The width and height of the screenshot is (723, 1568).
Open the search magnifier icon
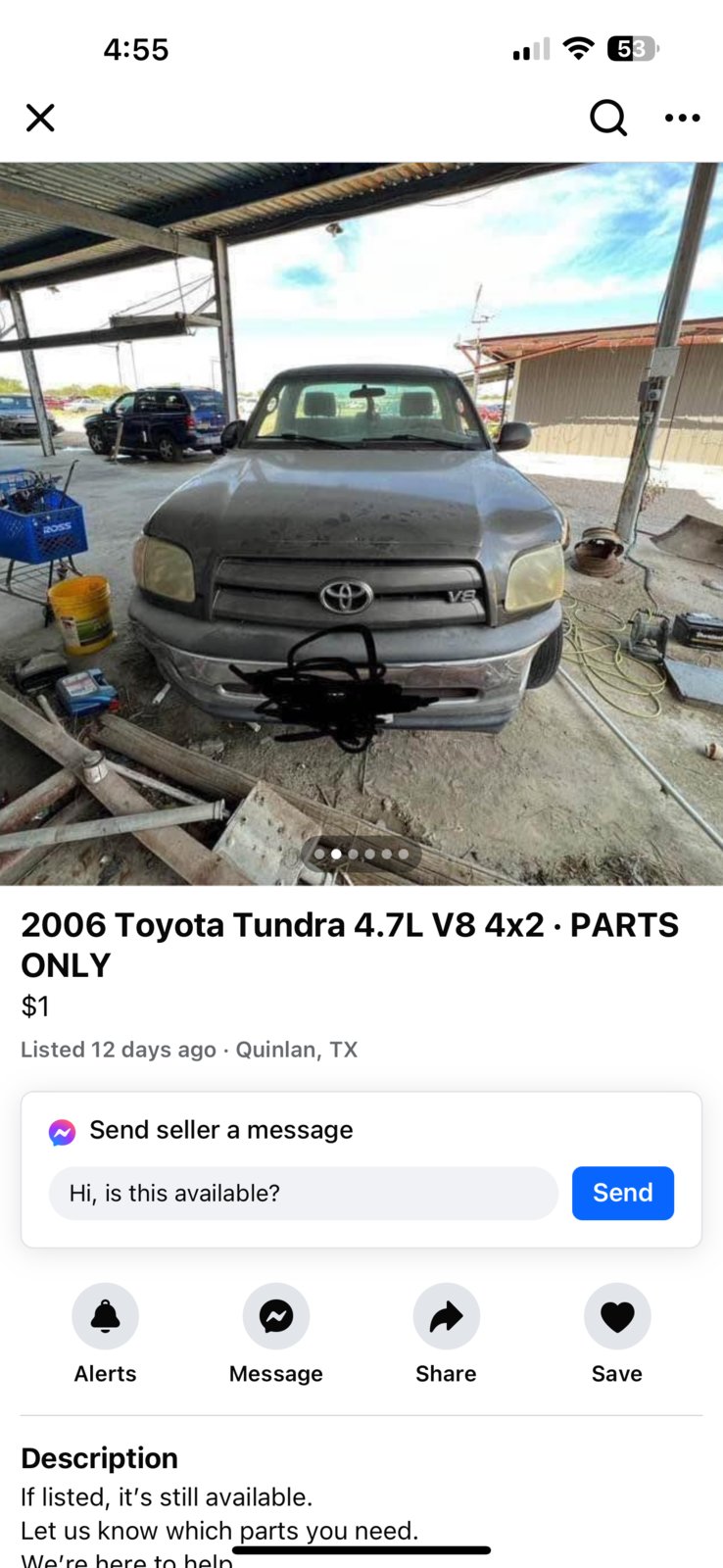(607, 118)
